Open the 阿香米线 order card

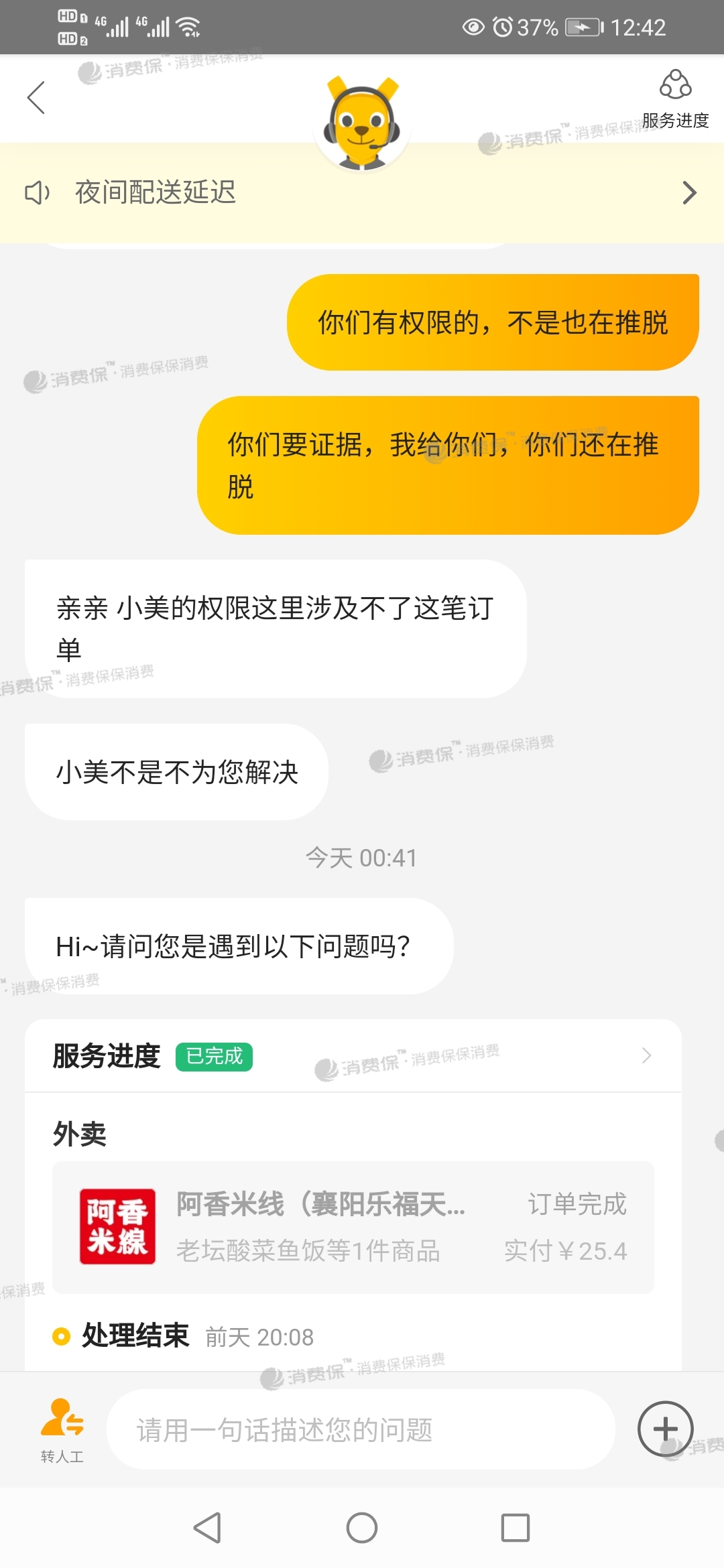(353, 1227)
